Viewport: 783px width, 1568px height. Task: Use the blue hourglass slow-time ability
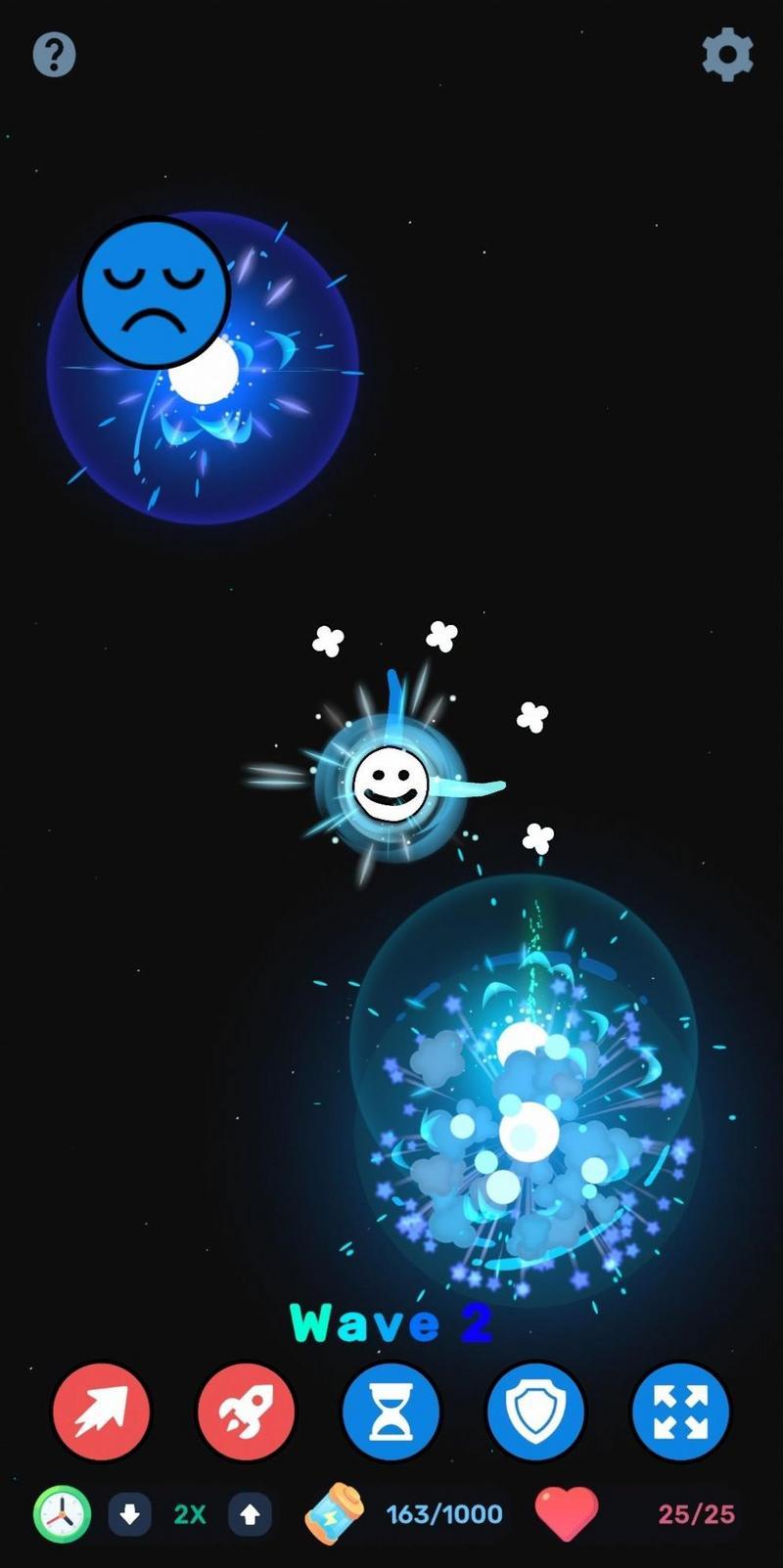tap(391, 1411)
